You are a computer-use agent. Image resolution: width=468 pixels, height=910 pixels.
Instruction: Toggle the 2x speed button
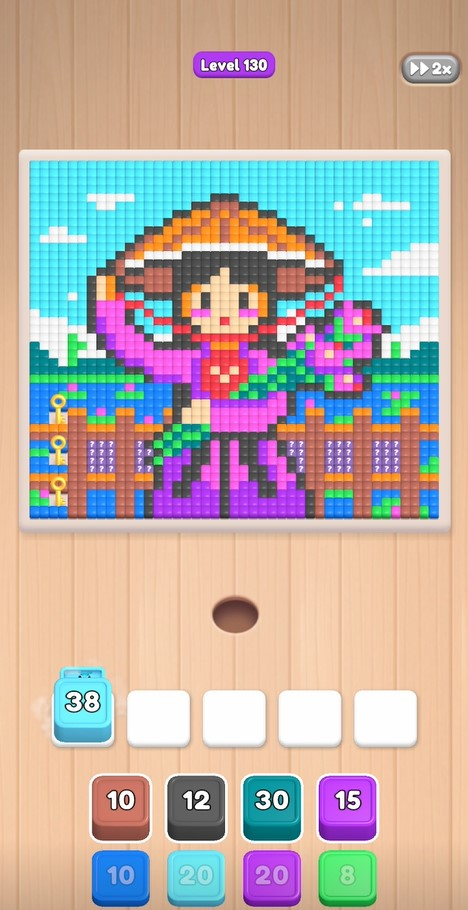point(430,69)
